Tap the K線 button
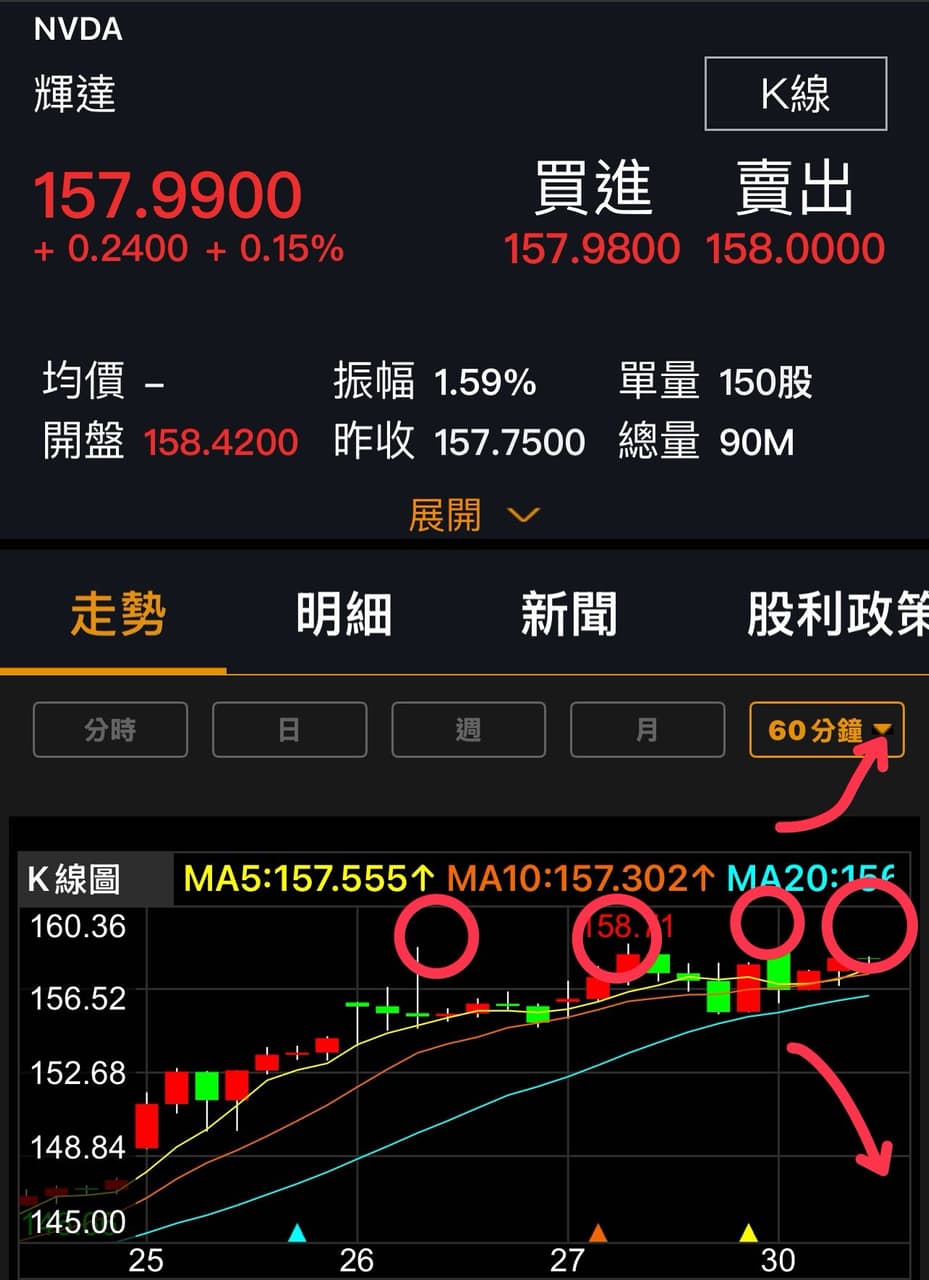The image size is (929, 1280). (x=795, y=94)
